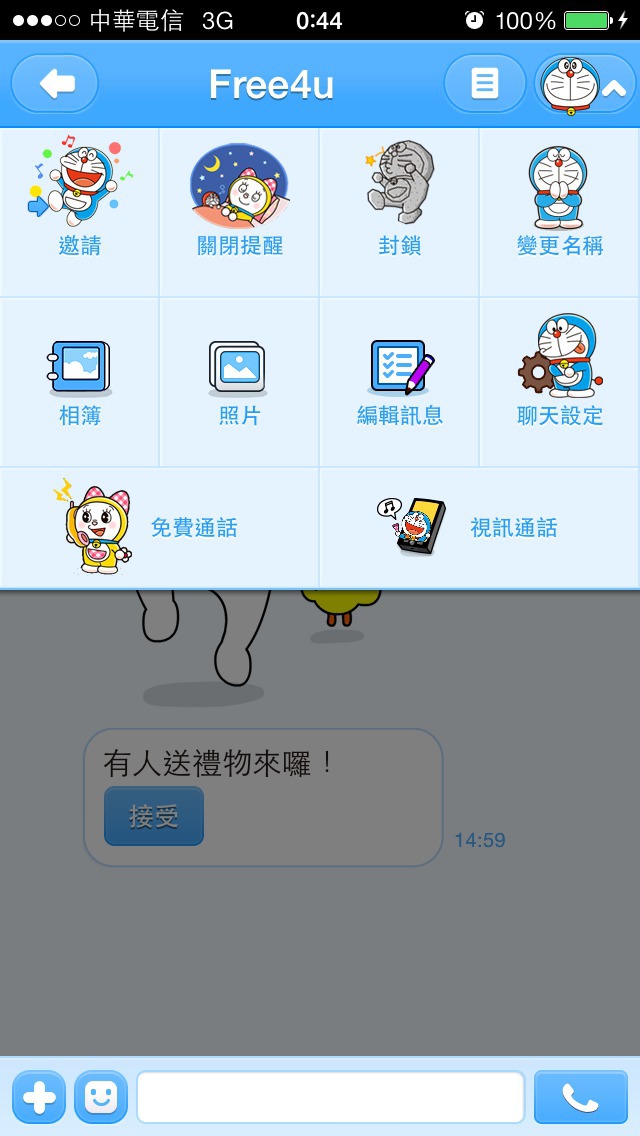Open the notes list icon in header
Image resolution: width=640 pixels, height=1136 pixels.
pos(484,83)
